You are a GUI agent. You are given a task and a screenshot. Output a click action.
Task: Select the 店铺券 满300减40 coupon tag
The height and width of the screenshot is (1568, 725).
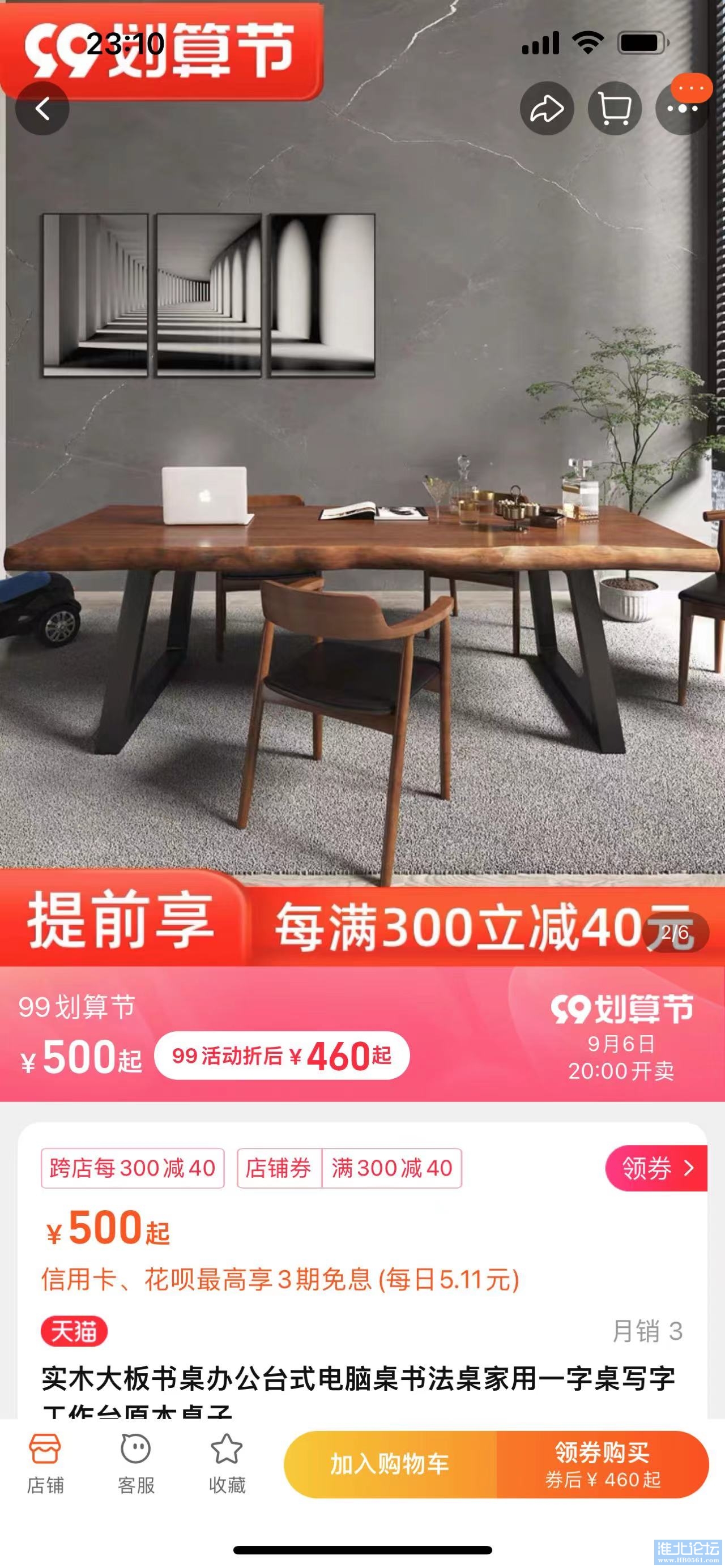pyautogui.click(x=349, y=1168)
